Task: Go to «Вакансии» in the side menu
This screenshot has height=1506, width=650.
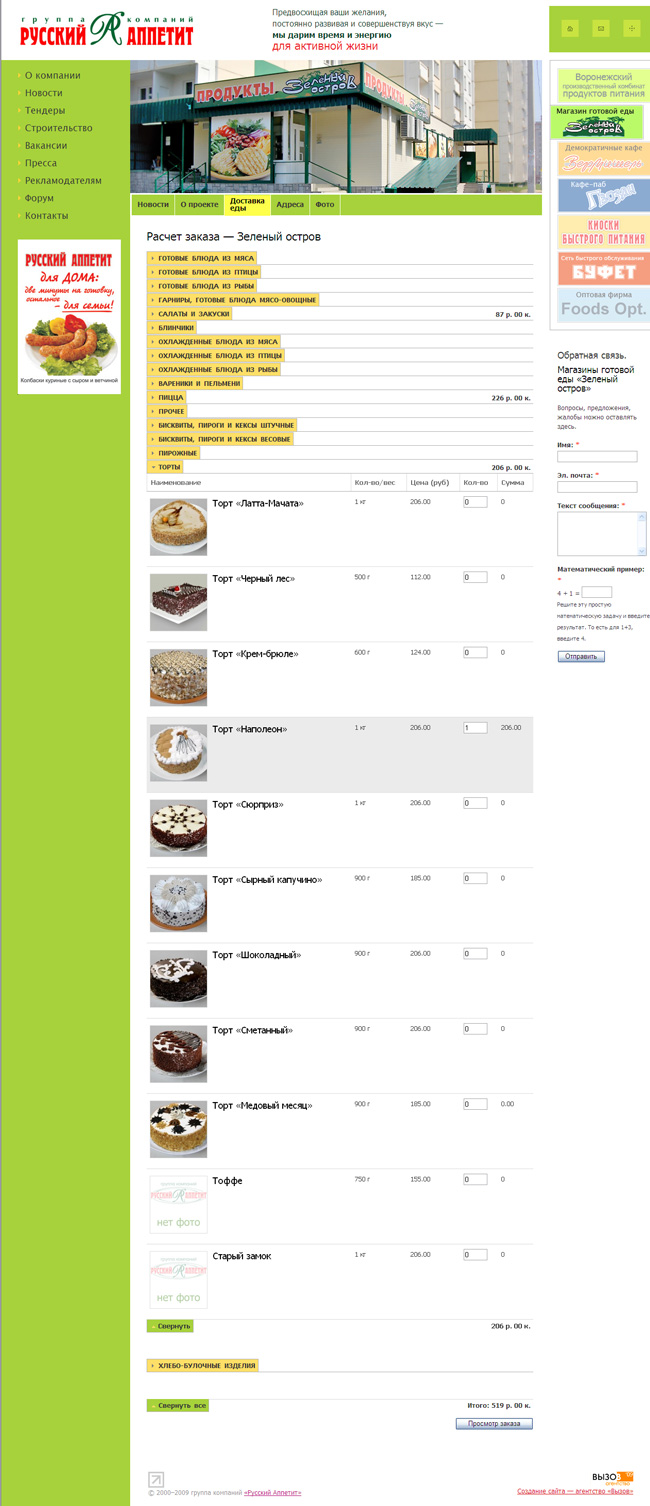Action: (46, 145)
